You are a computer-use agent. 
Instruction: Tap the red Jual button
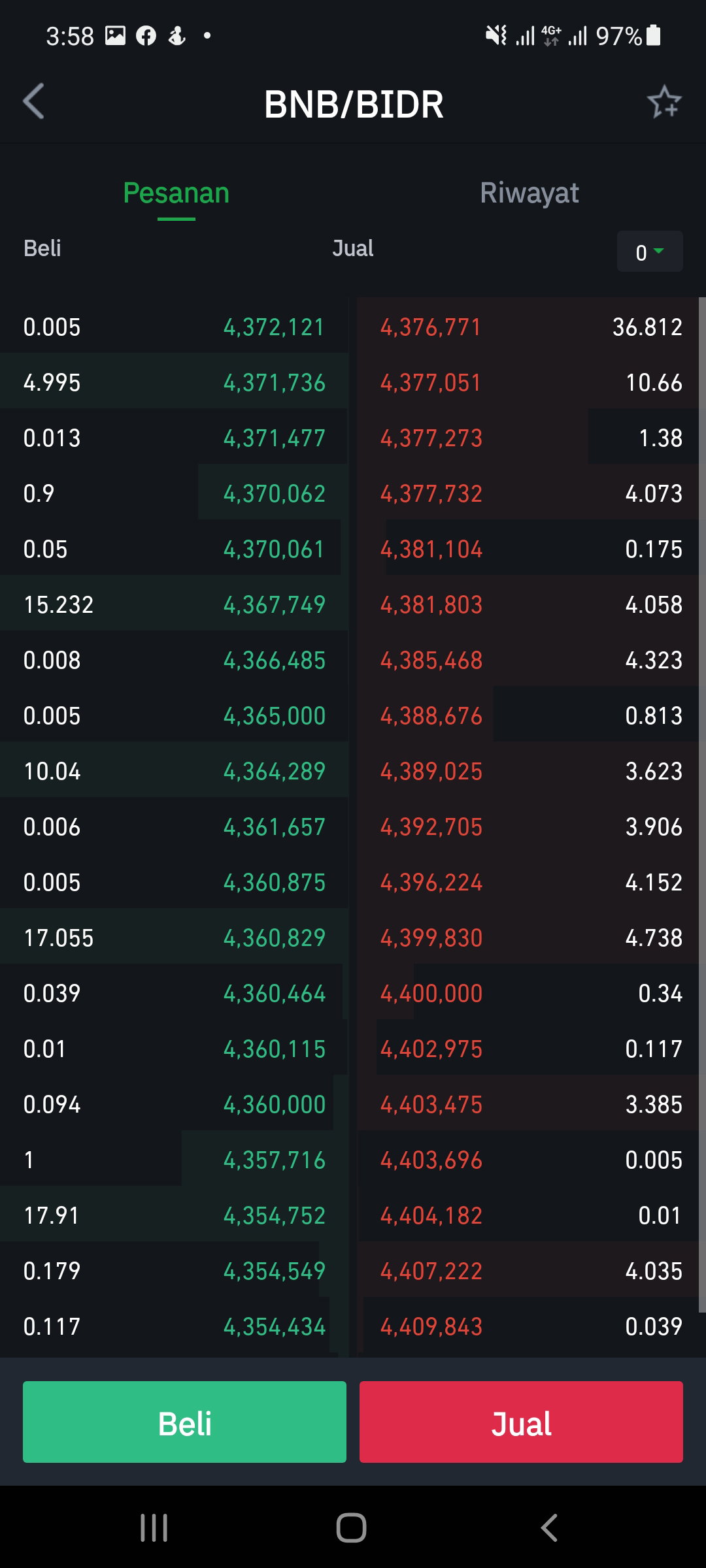(x=521, y=1422)
